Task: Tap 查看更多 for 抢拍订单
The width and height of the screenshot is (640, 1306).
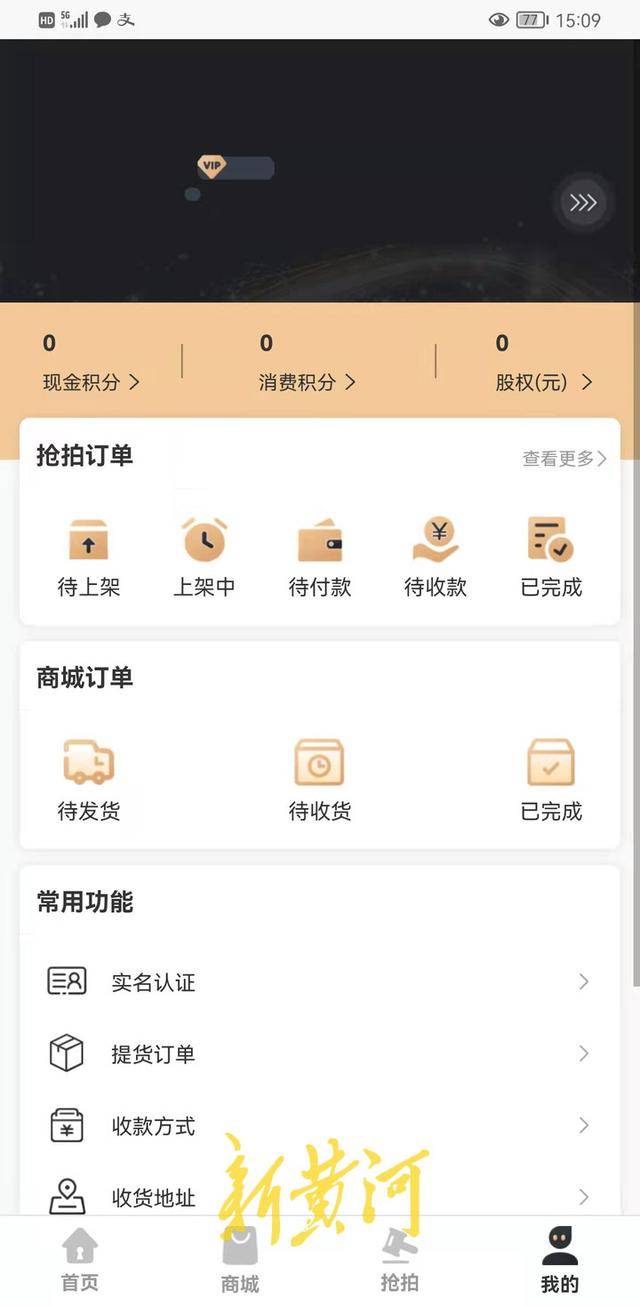Action: 564,458
